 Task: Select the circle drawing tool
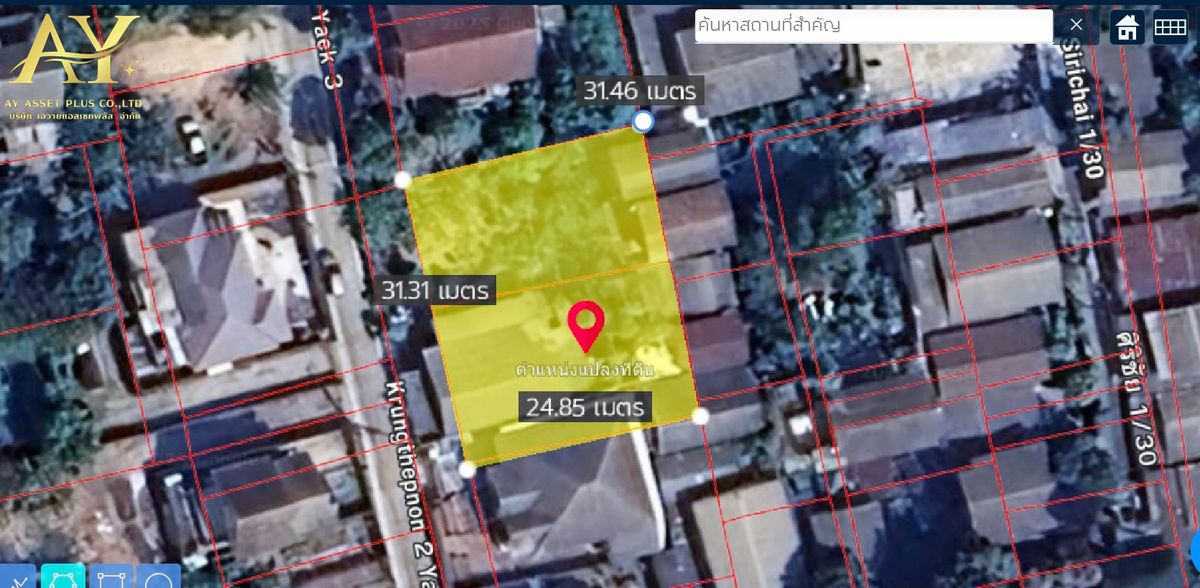pyautogui.click(x=158, y=578)
